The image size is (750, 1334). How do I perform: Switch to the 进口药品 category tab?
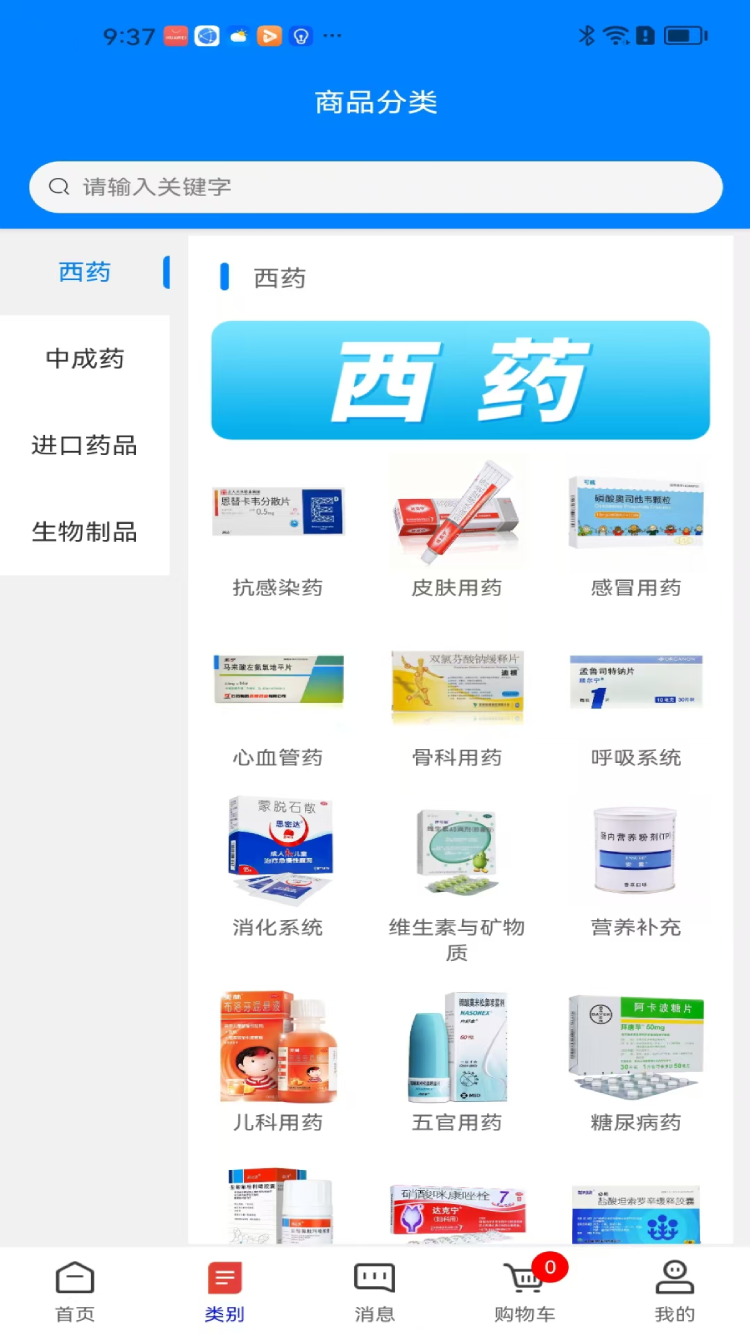click(85, 446)
